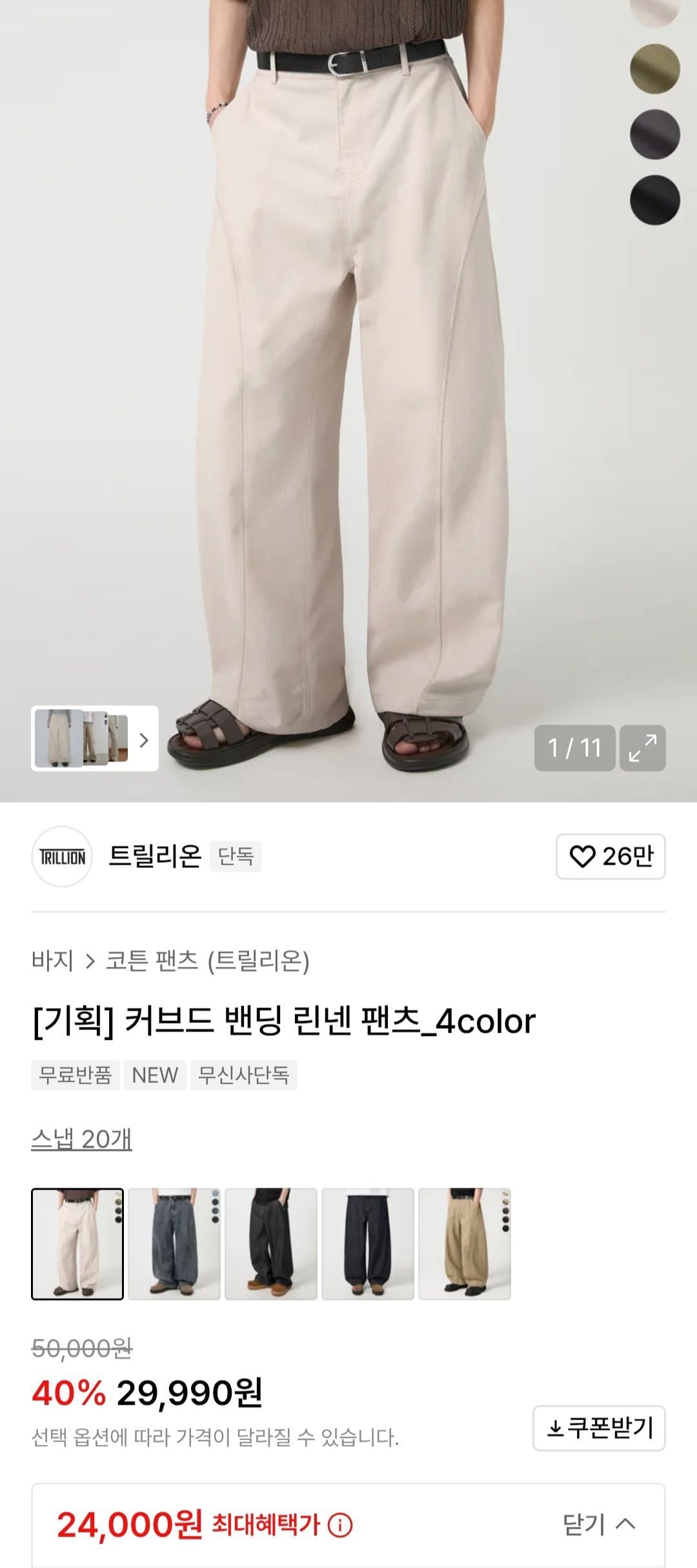Select the dark navy pants variant

(x=368, y=1244)
